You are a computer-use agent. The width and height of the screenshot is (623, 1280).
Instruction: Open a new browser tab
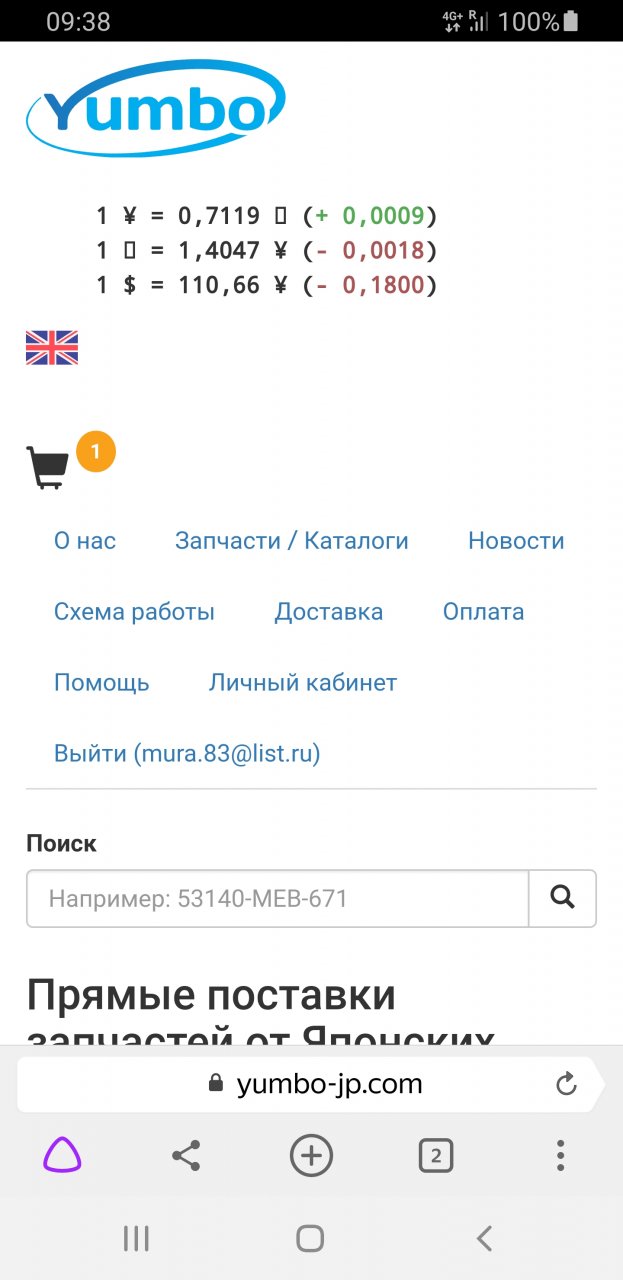tap(311, 1156)
